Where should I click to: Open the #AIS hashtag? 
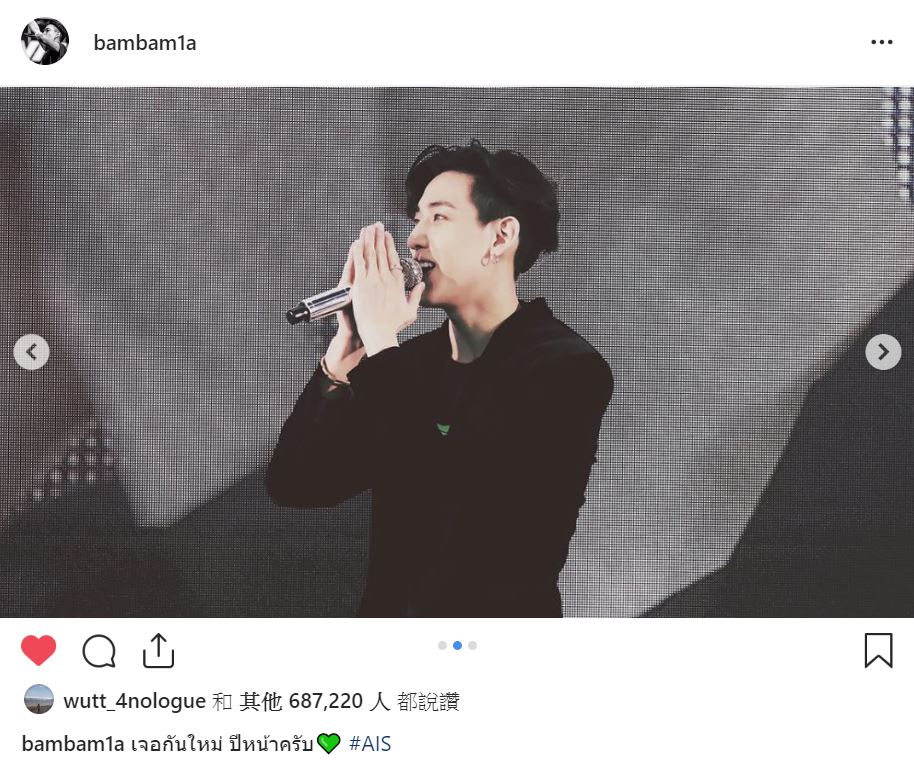tap(370, 744)
